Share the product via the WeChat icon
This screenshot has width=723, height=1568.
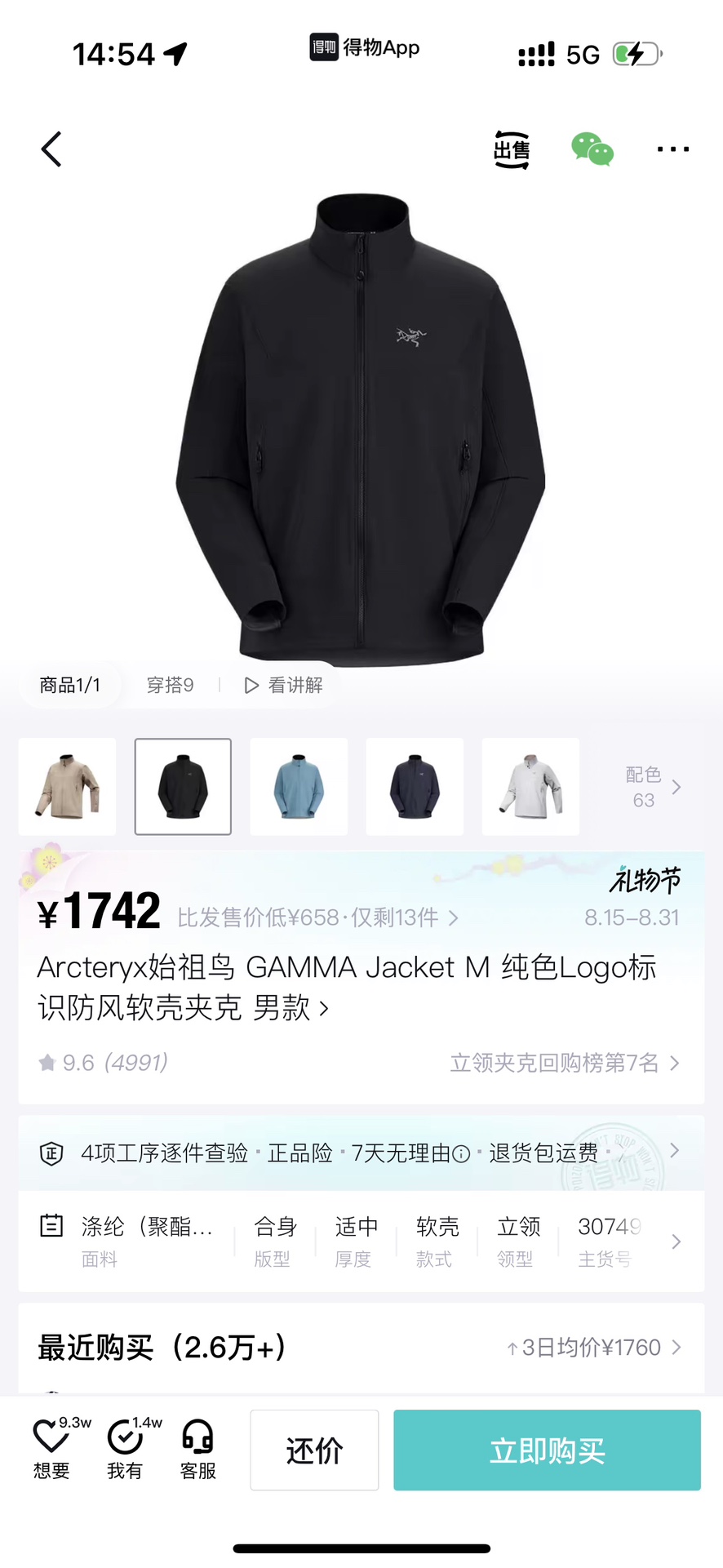tap(592, 149)
